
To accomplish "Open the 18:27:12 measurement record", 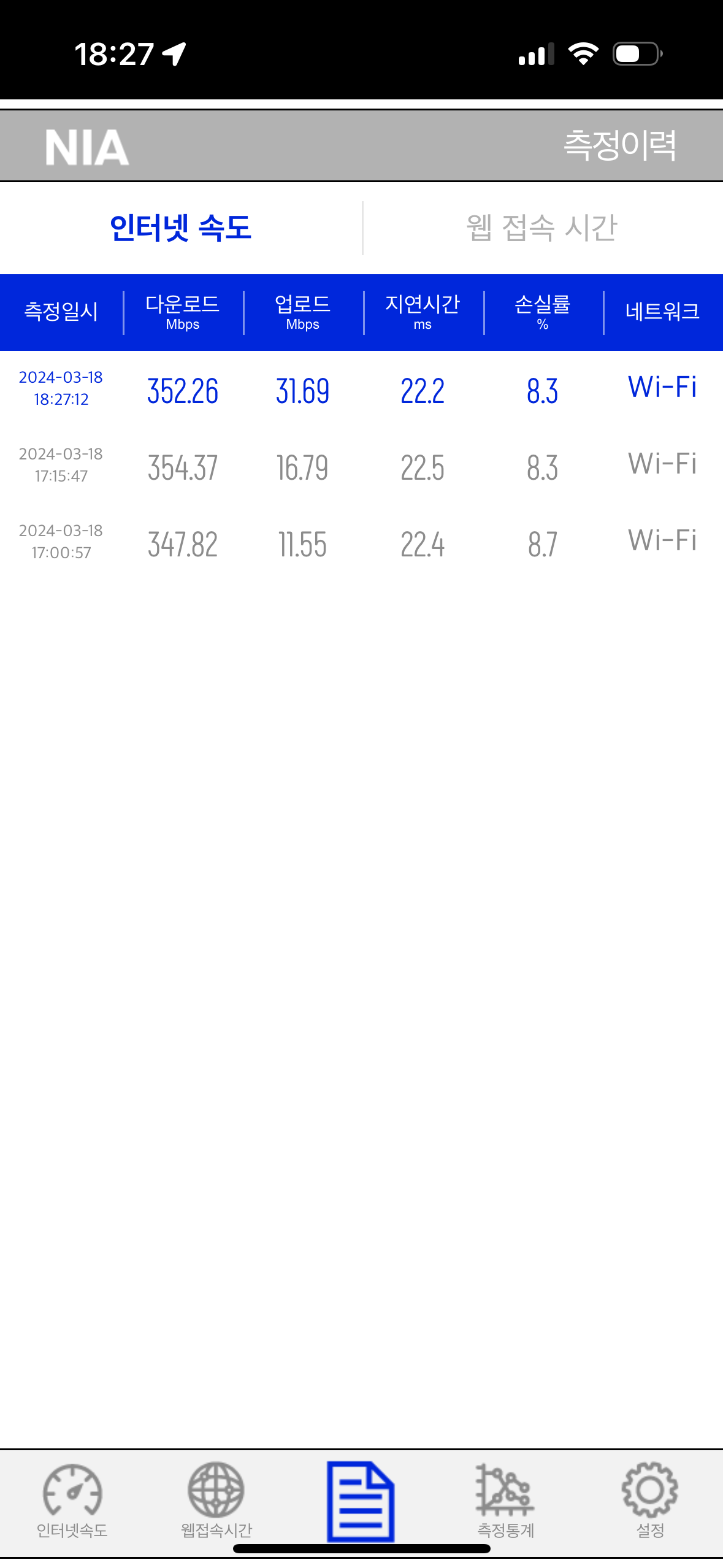I will coord(361,389).
